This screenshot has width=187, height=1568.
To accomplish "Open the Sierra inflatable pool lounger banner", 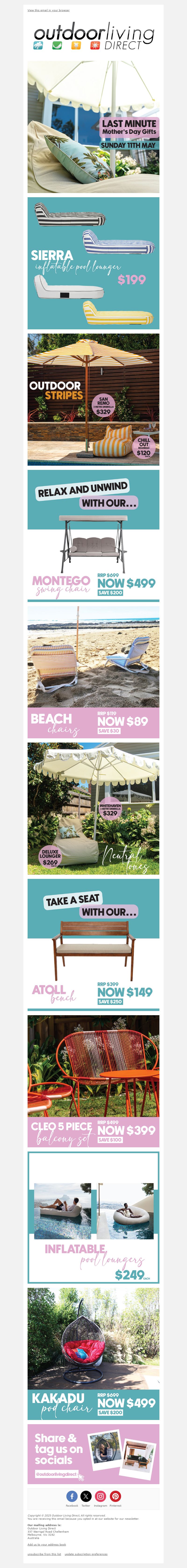I will pos(93,263).
